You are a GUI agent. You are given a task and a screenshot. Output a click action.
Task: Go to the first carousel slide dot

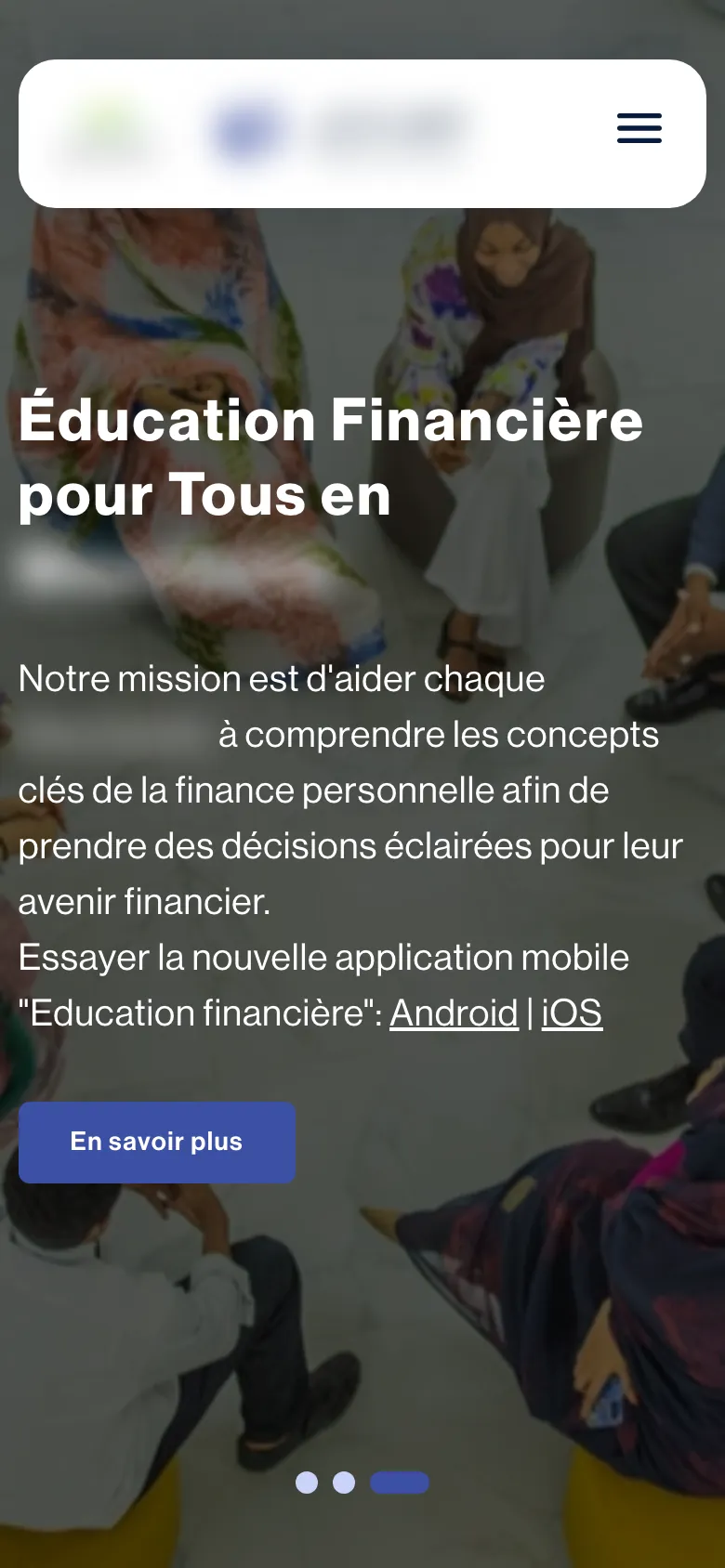[307, 1483]
